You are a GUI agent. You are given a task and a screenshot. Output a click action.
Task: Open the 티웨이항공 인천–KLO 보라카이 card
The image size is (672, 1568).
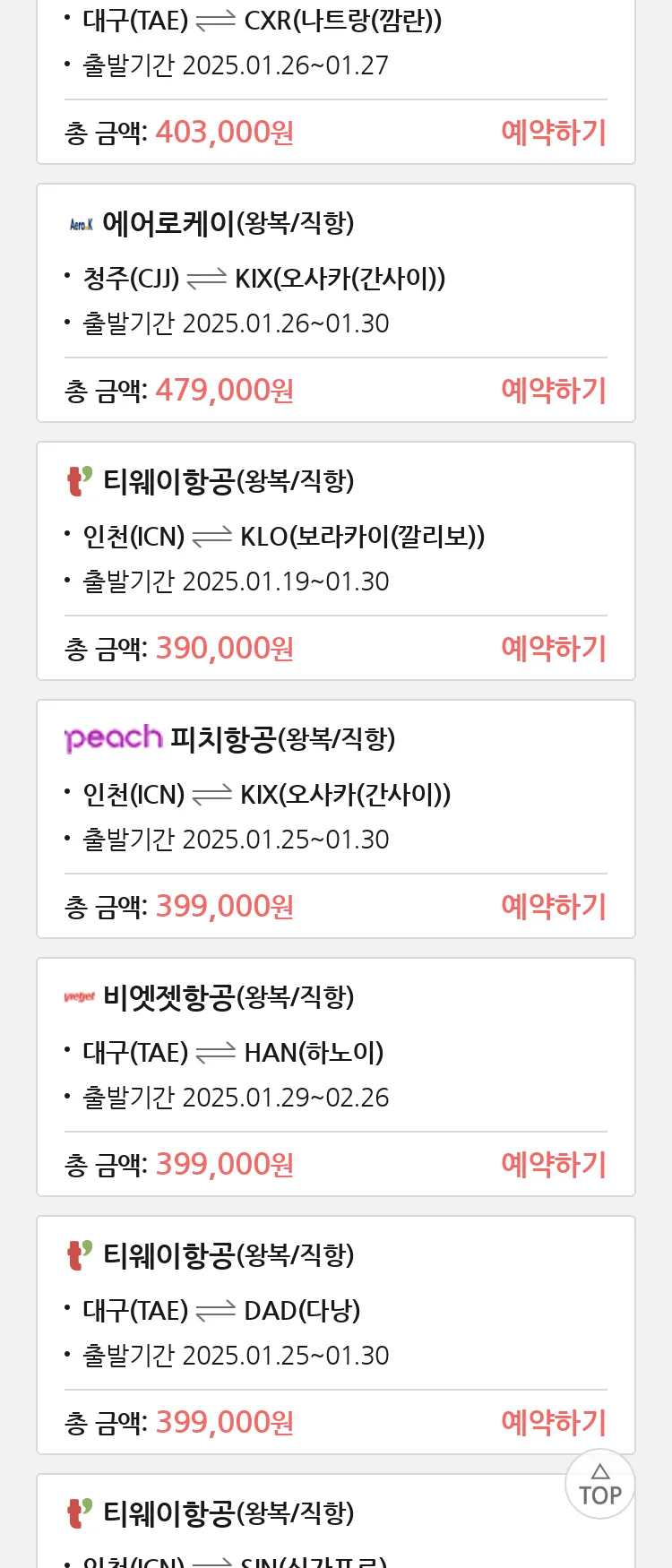(335, 536)
